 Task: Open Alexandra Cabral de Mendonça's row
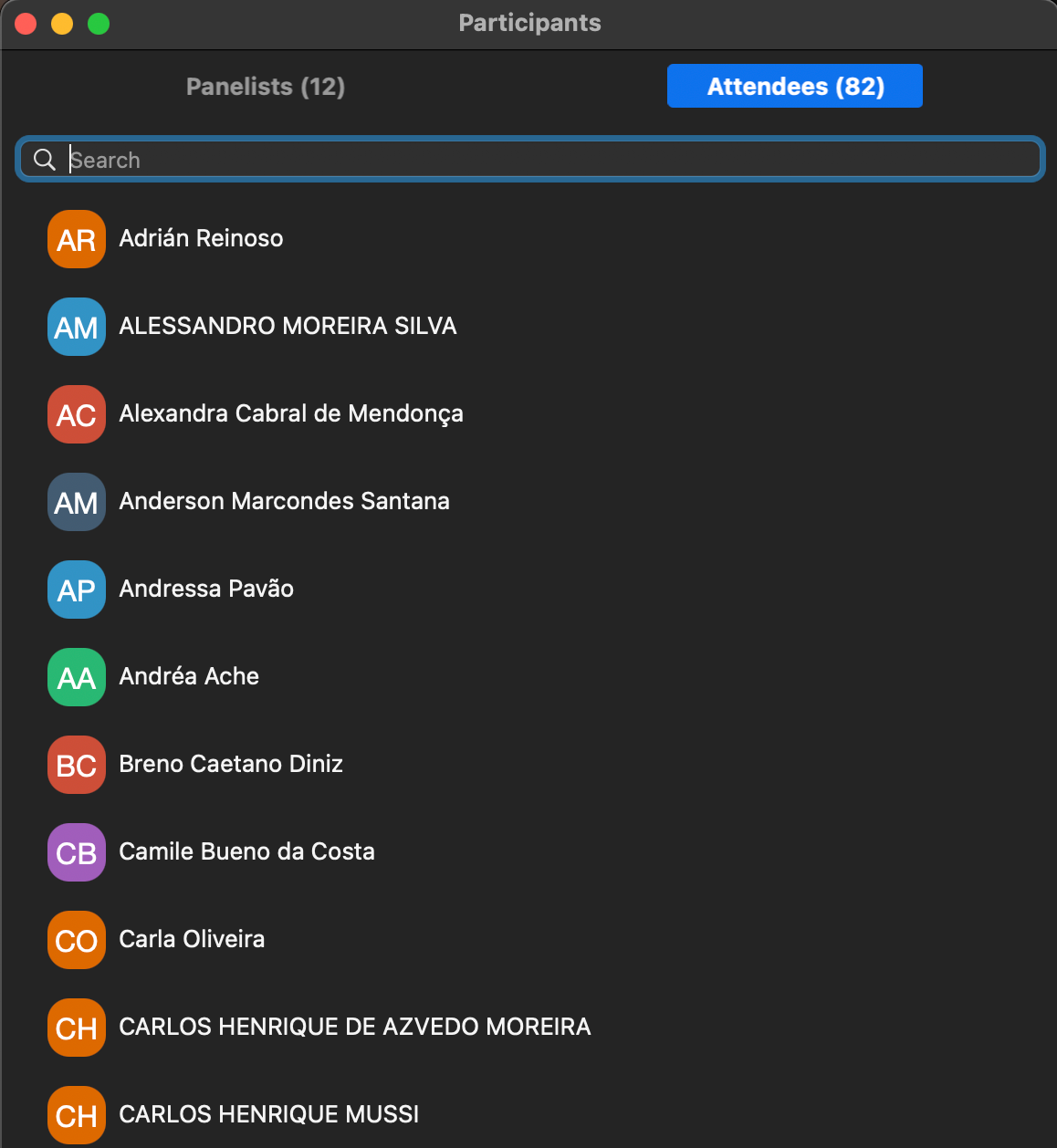(291, 413)
